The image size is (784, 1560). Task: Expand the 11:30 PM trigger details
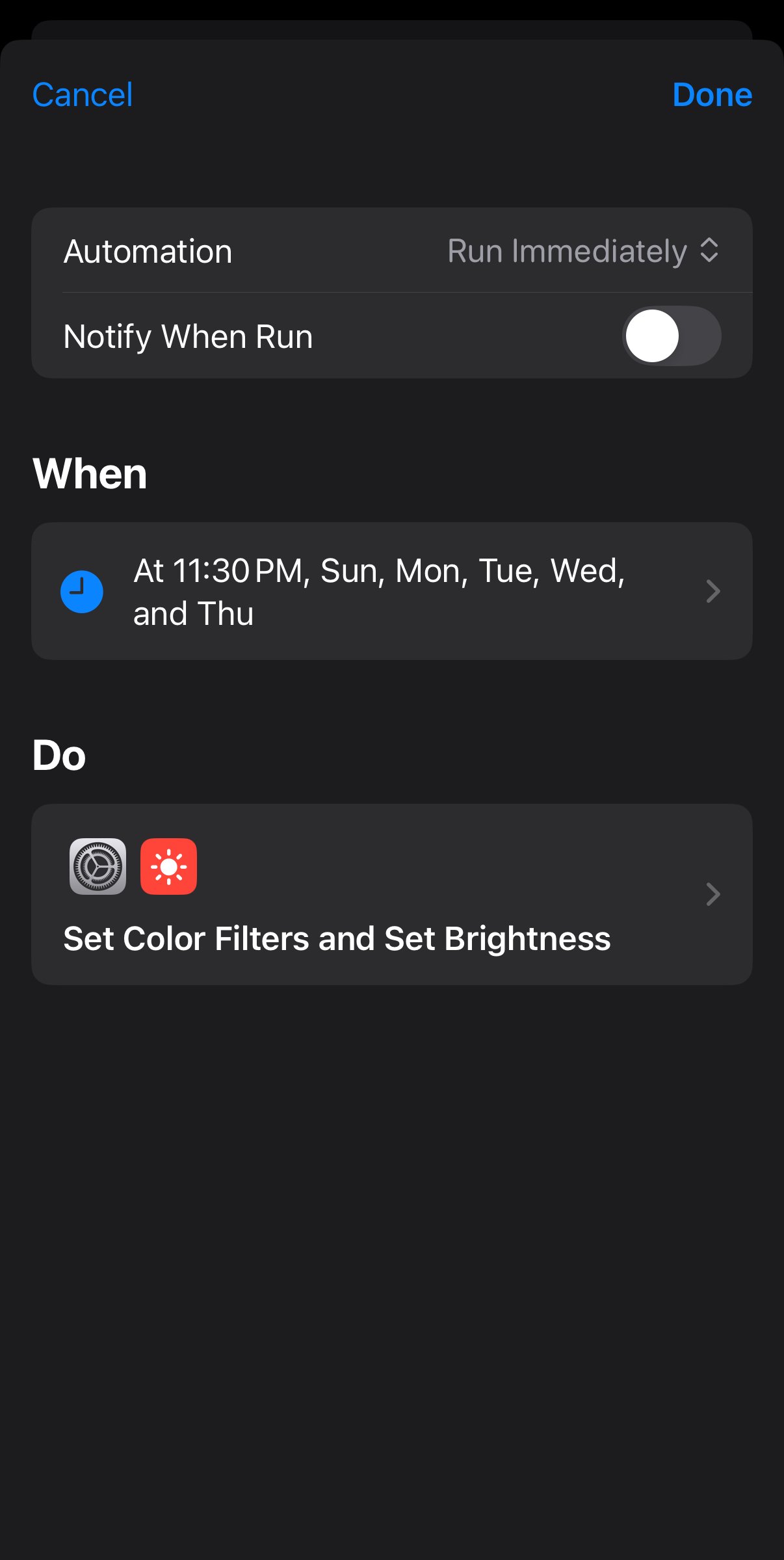click(x=392, y=590)
